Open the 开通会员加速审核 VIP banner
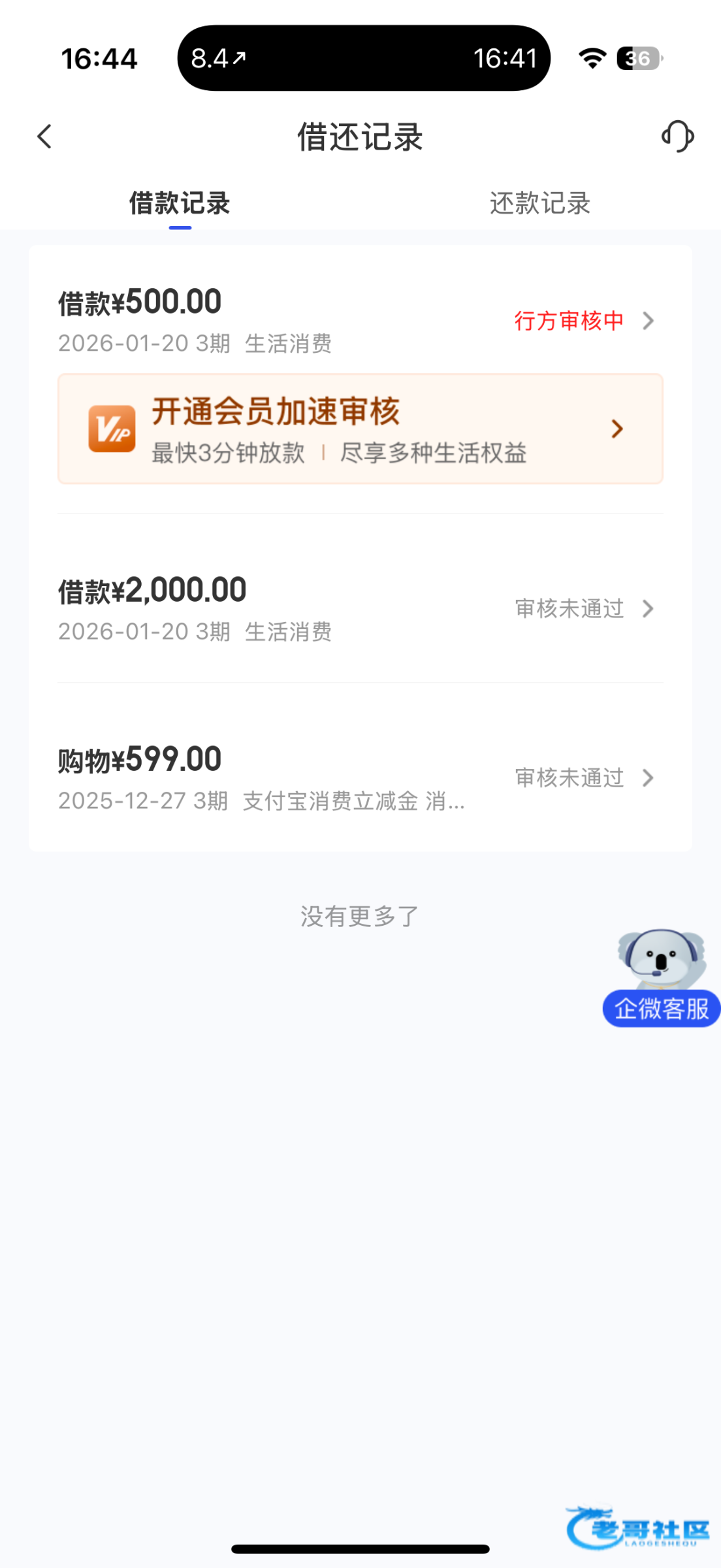 pos(360,429)
